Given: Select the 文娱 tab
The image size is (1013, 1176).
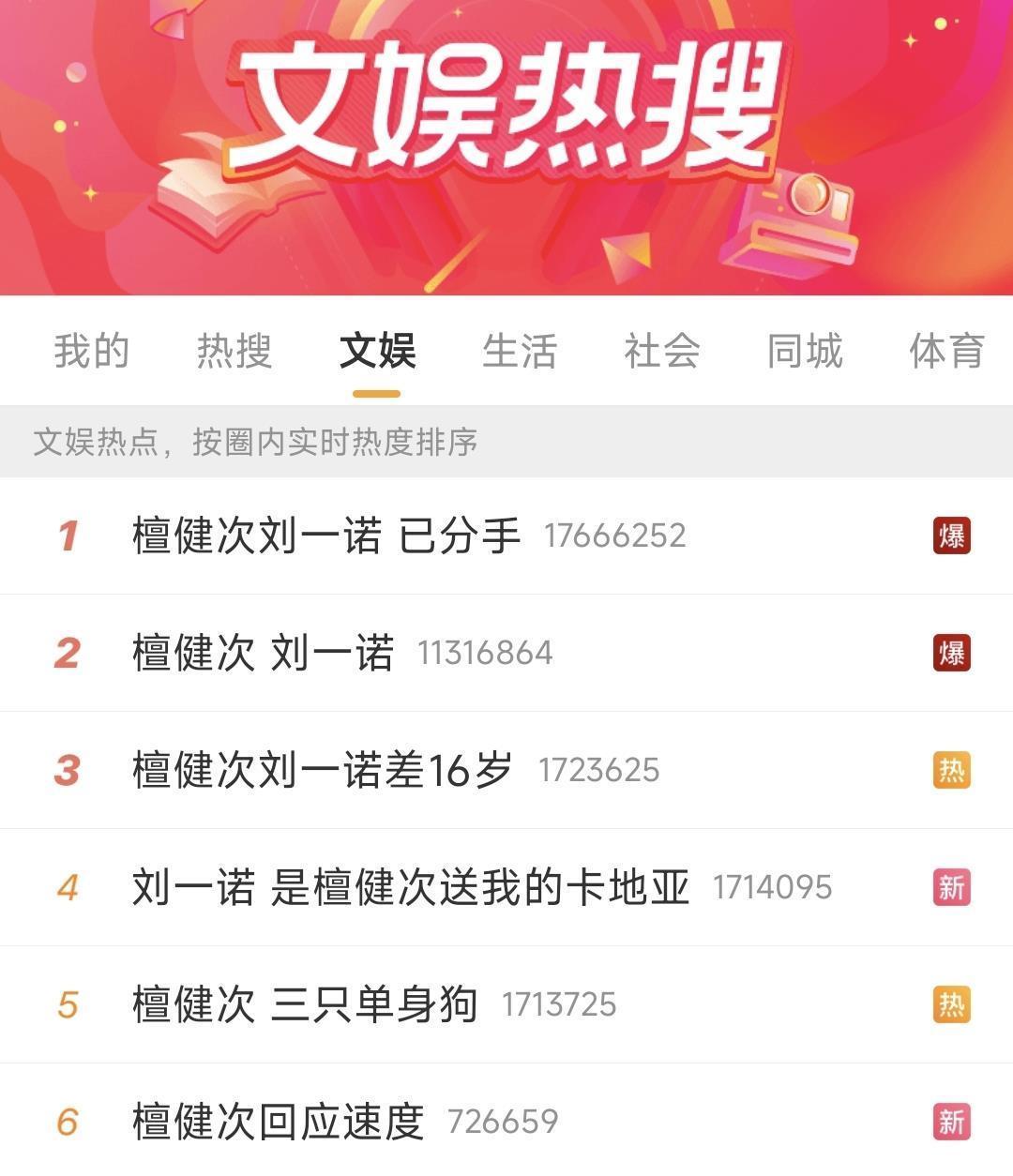Looking at the screenshot, I should [x=377, y=352].
